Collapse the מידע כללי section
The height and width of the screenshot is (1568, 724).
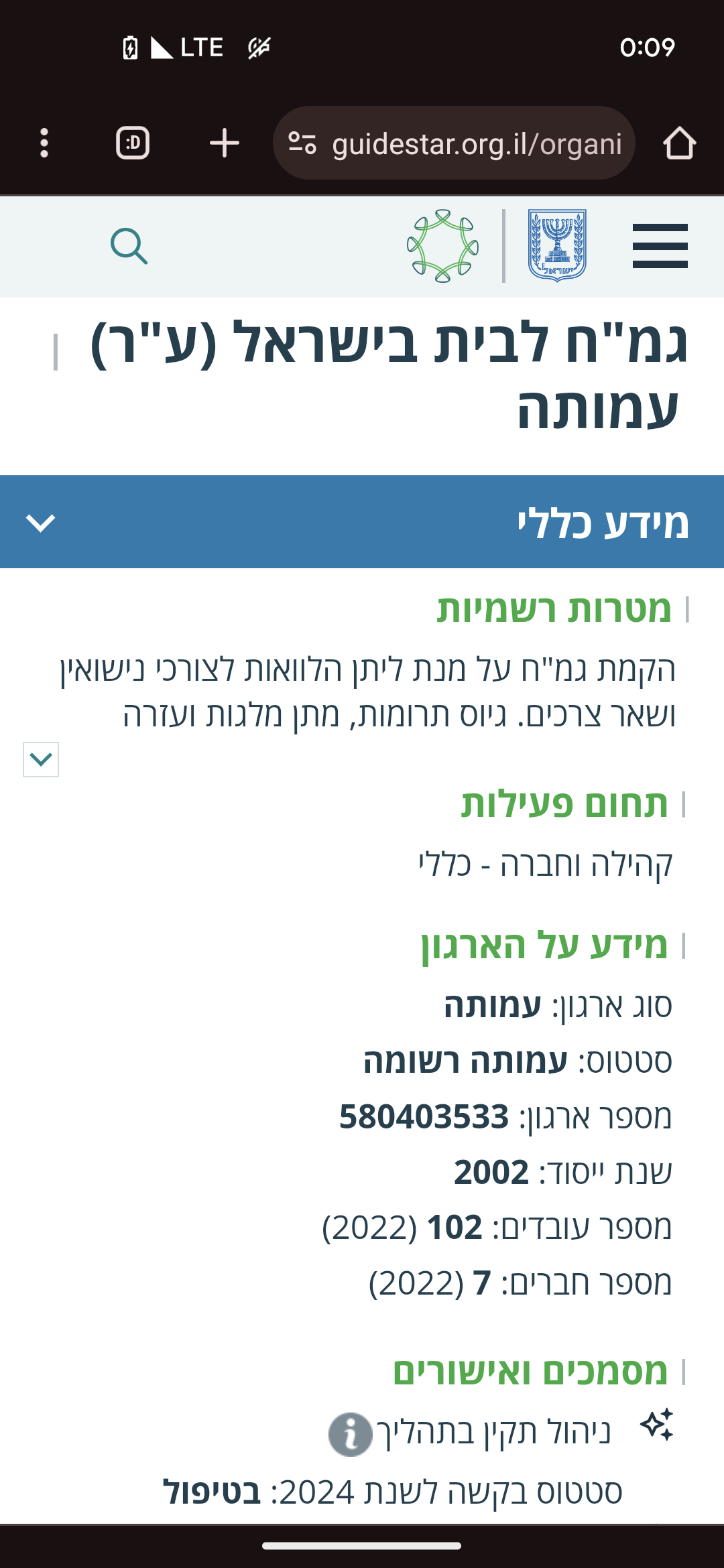click(x=40, y=522)
